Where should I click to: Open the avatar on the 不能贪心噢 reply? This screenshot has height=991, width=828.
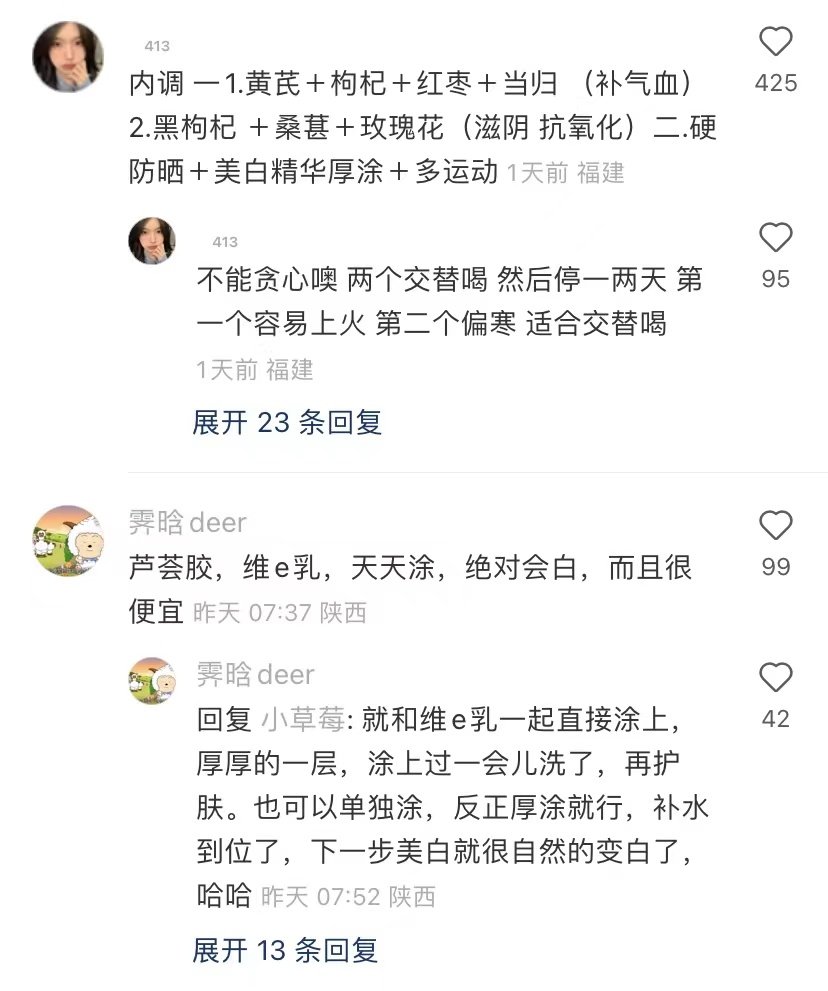click(x=152, y=240)
